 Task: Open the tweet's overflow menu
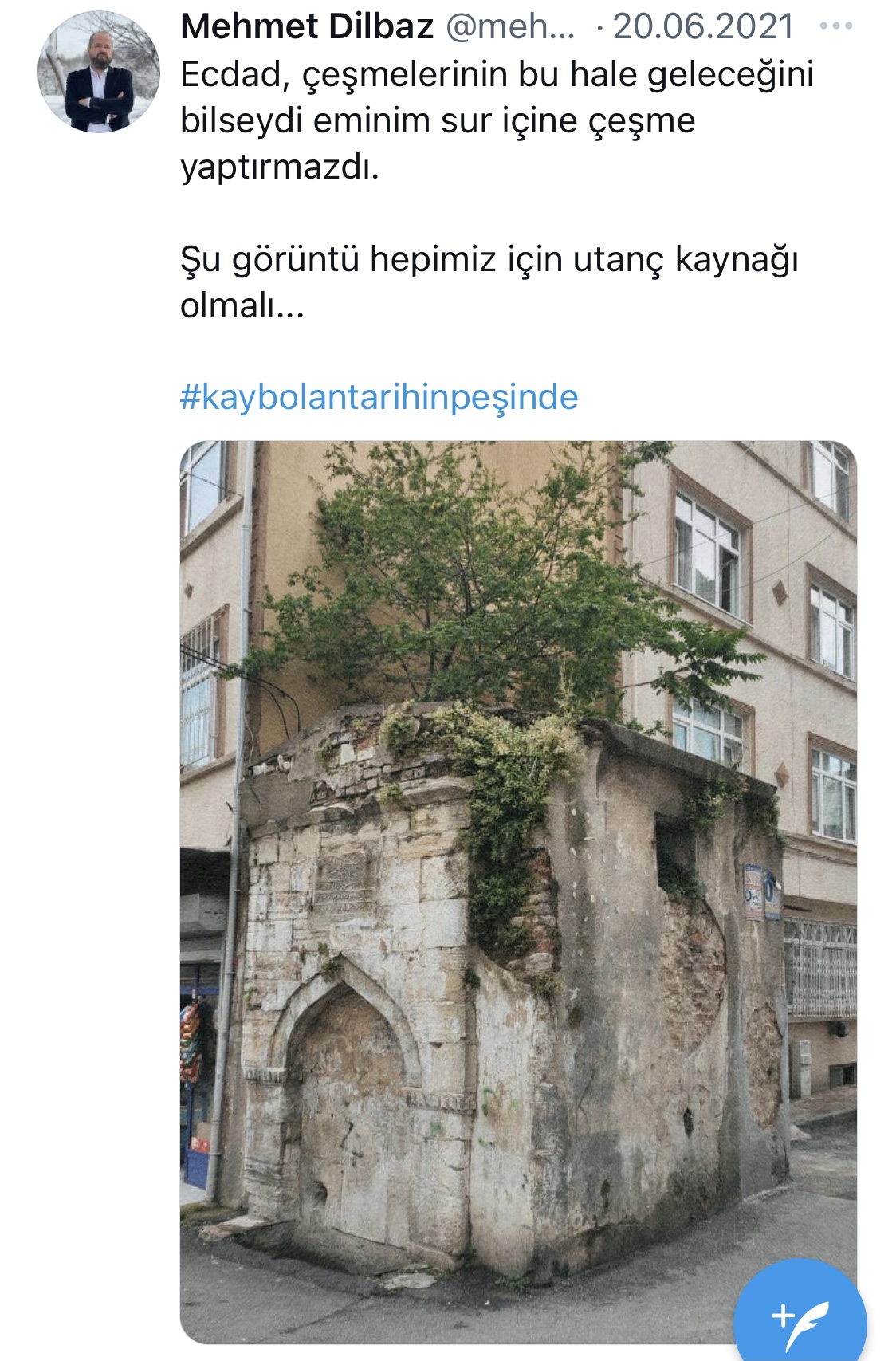coord(835,26)
